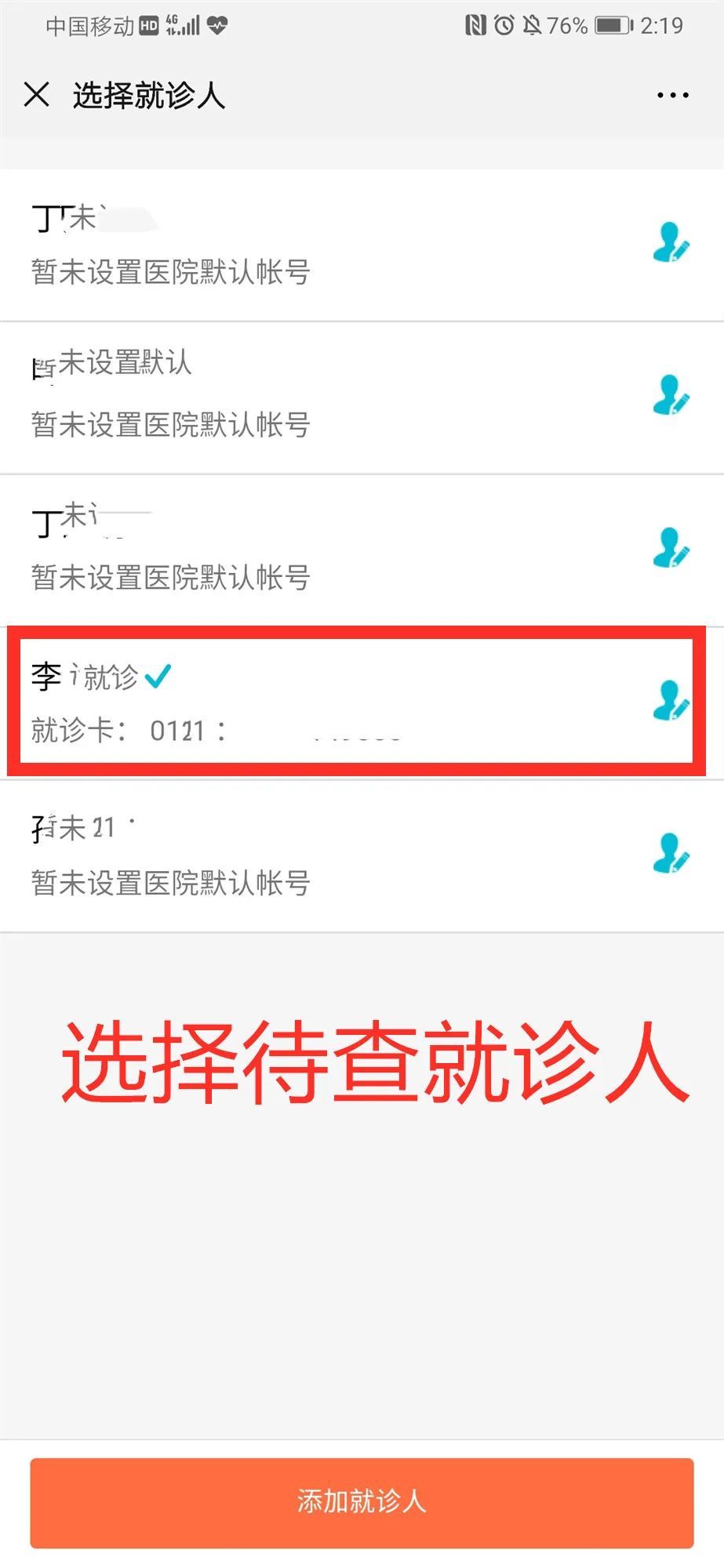Tap 添加就诊人 button

(x=362, y=1503)
